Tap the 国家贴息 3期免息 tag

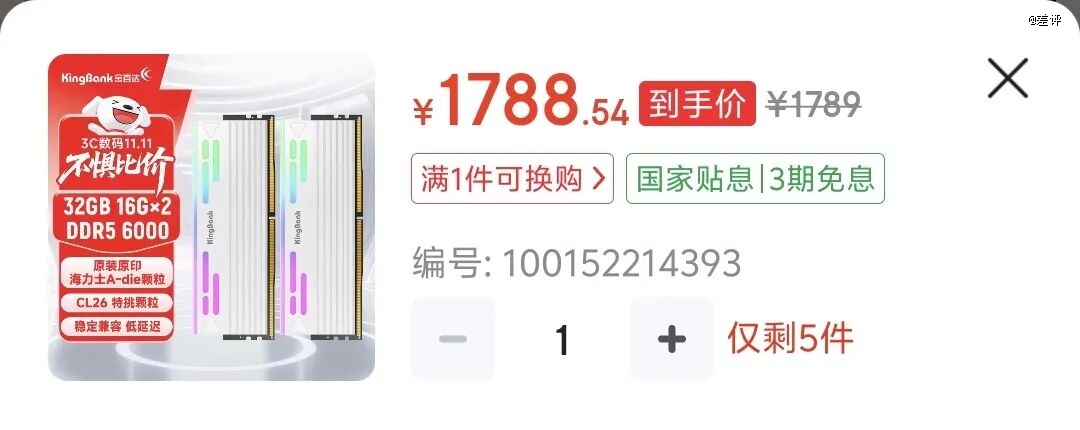(x=755, y=179)
